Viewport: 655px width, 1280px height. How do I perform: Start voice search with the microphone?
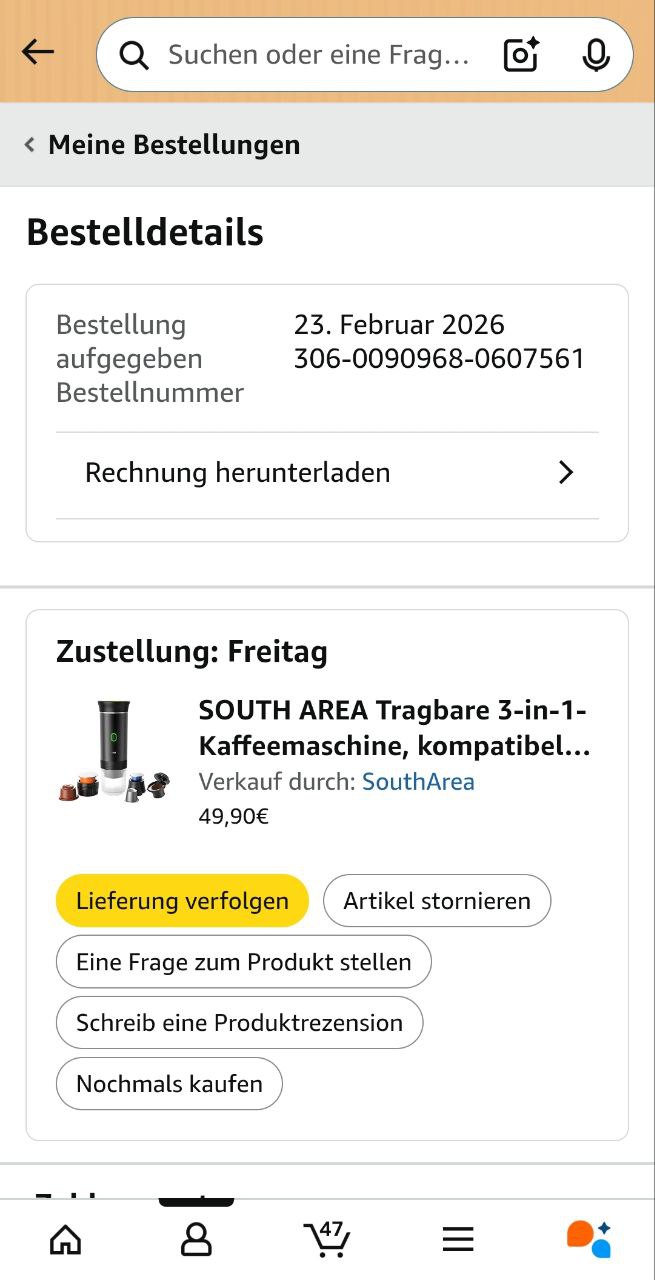(x=596, y=55)
